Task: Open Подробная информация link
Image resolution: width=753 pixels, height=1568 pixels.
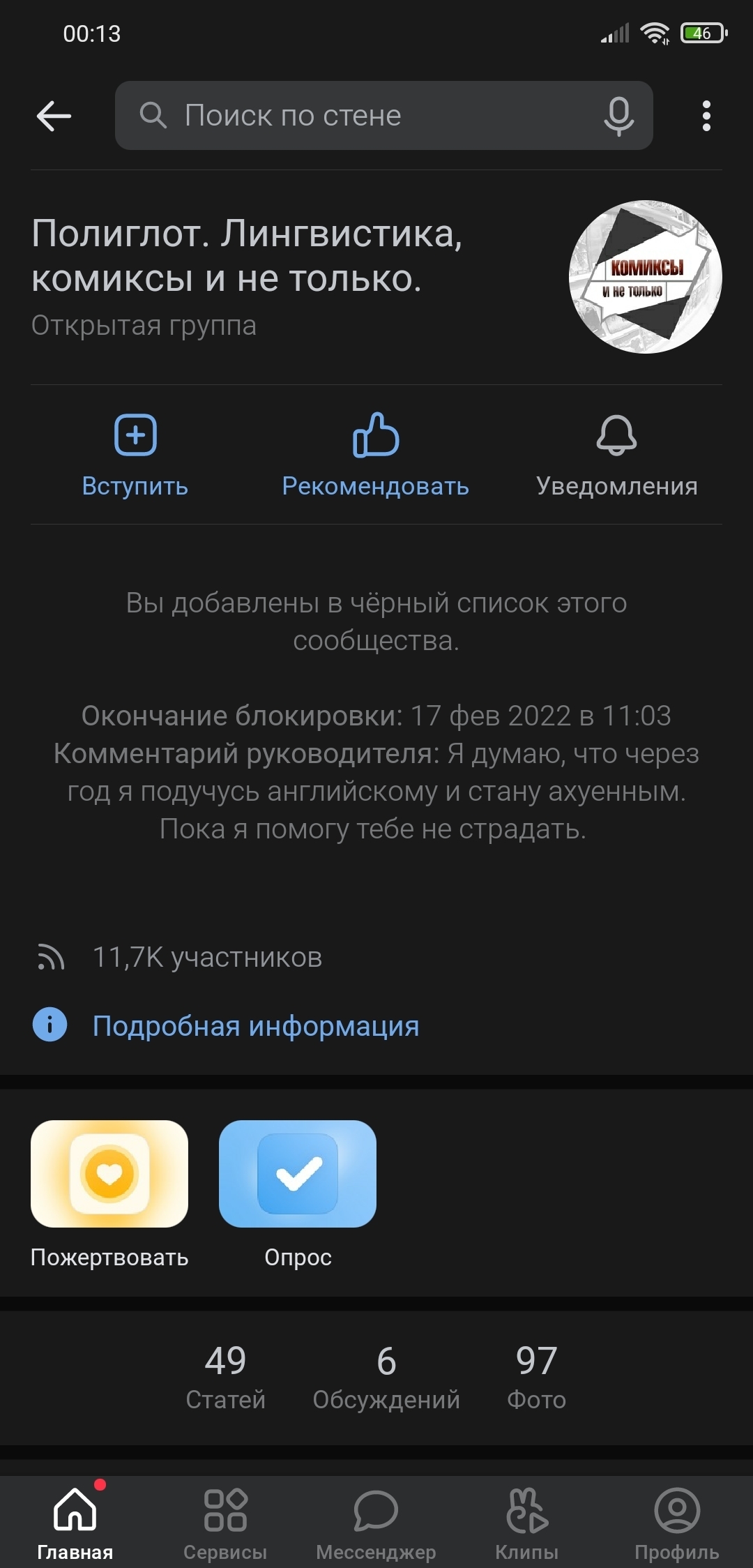Action: [255, 1026]
